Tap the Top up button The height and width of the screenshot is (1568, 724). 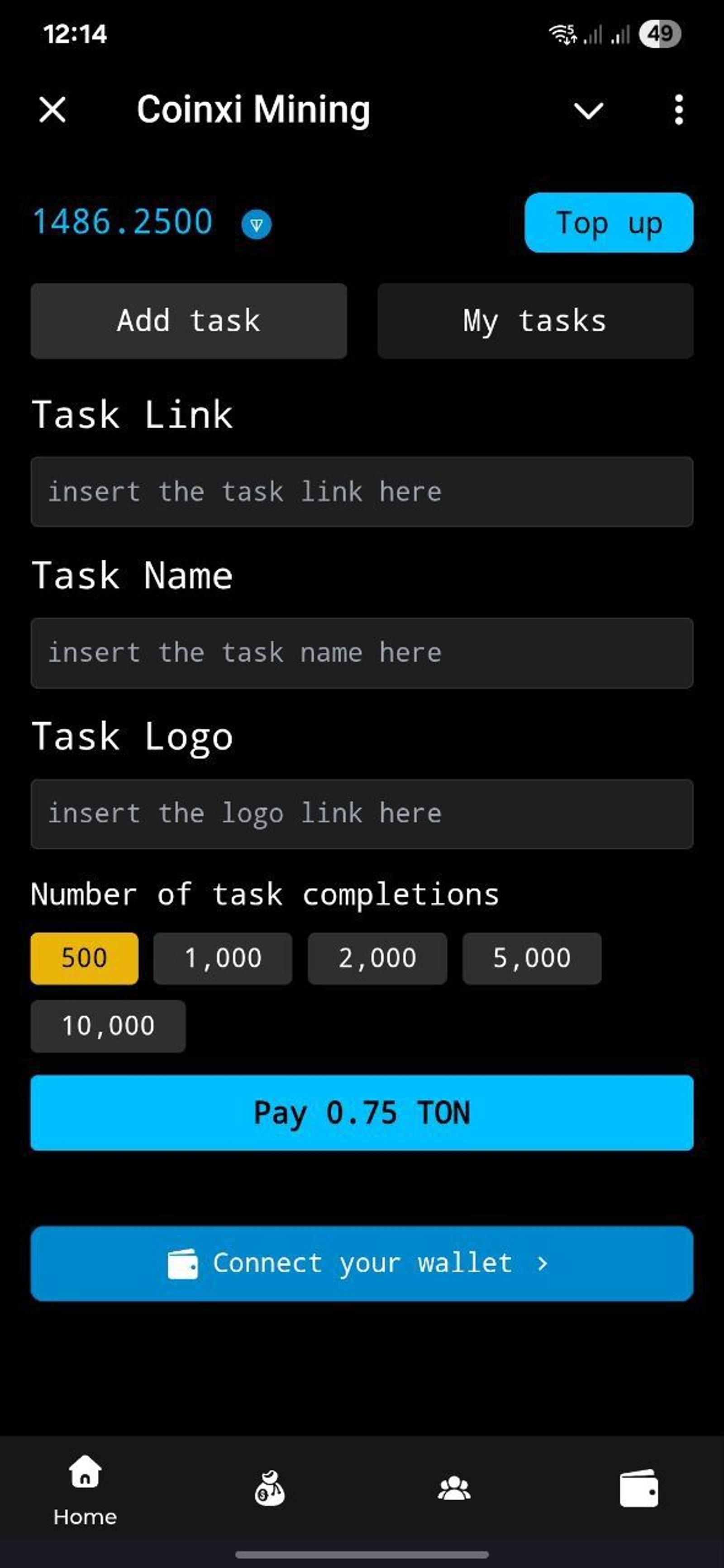[x=608, y=223]
